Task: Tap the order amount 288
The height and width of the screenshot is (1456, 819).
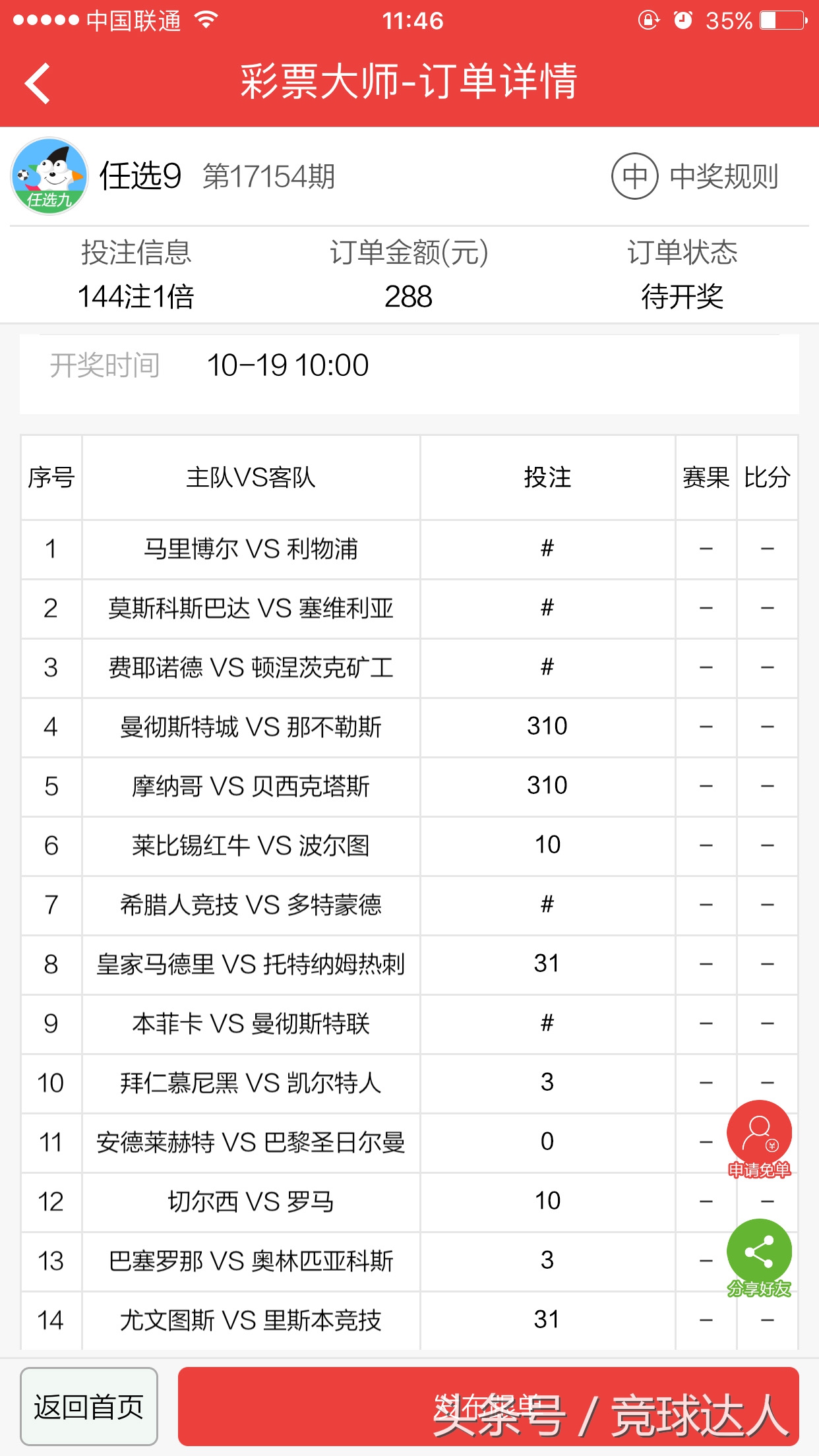Action: click(409, 297)
